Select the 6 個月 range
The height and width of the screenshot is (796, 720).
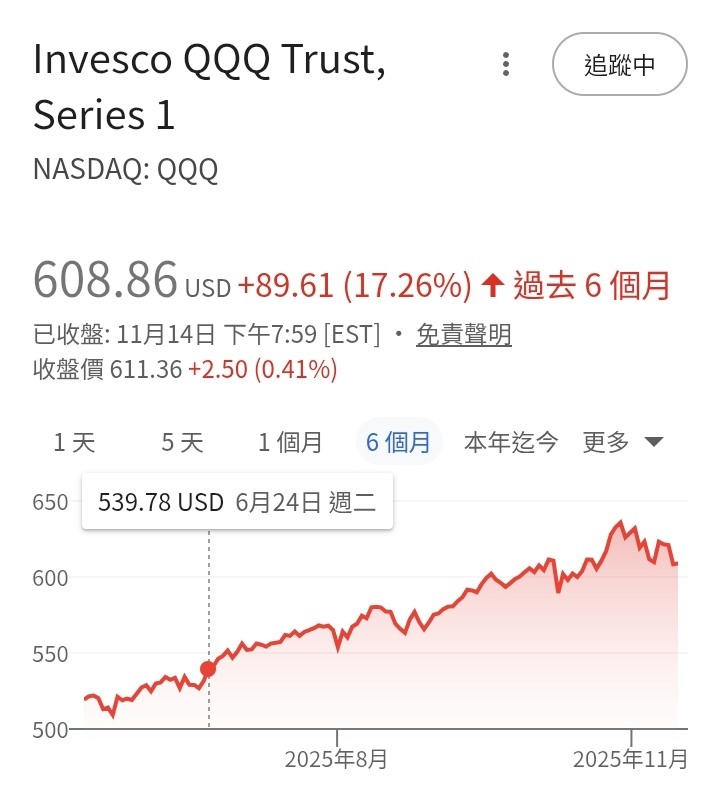(399, 442)
